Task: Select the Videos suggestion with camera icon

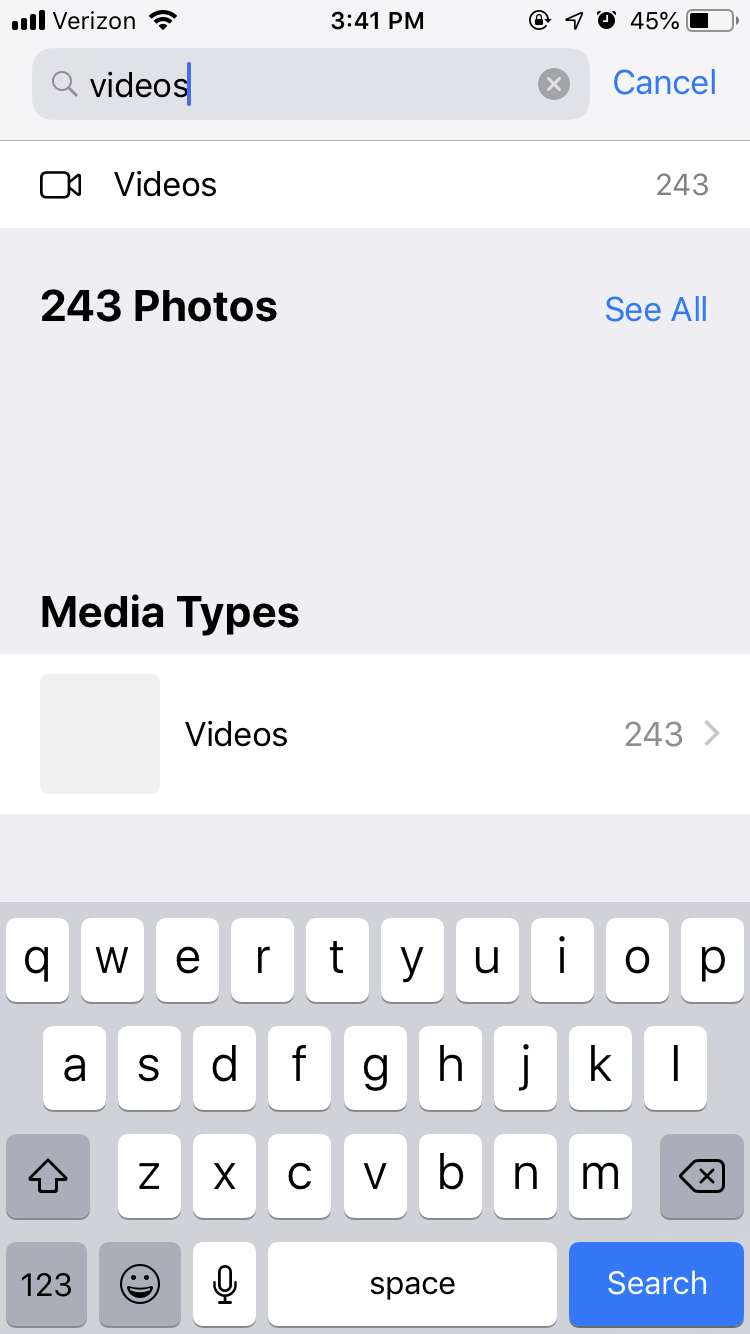Action: [375, 185]
